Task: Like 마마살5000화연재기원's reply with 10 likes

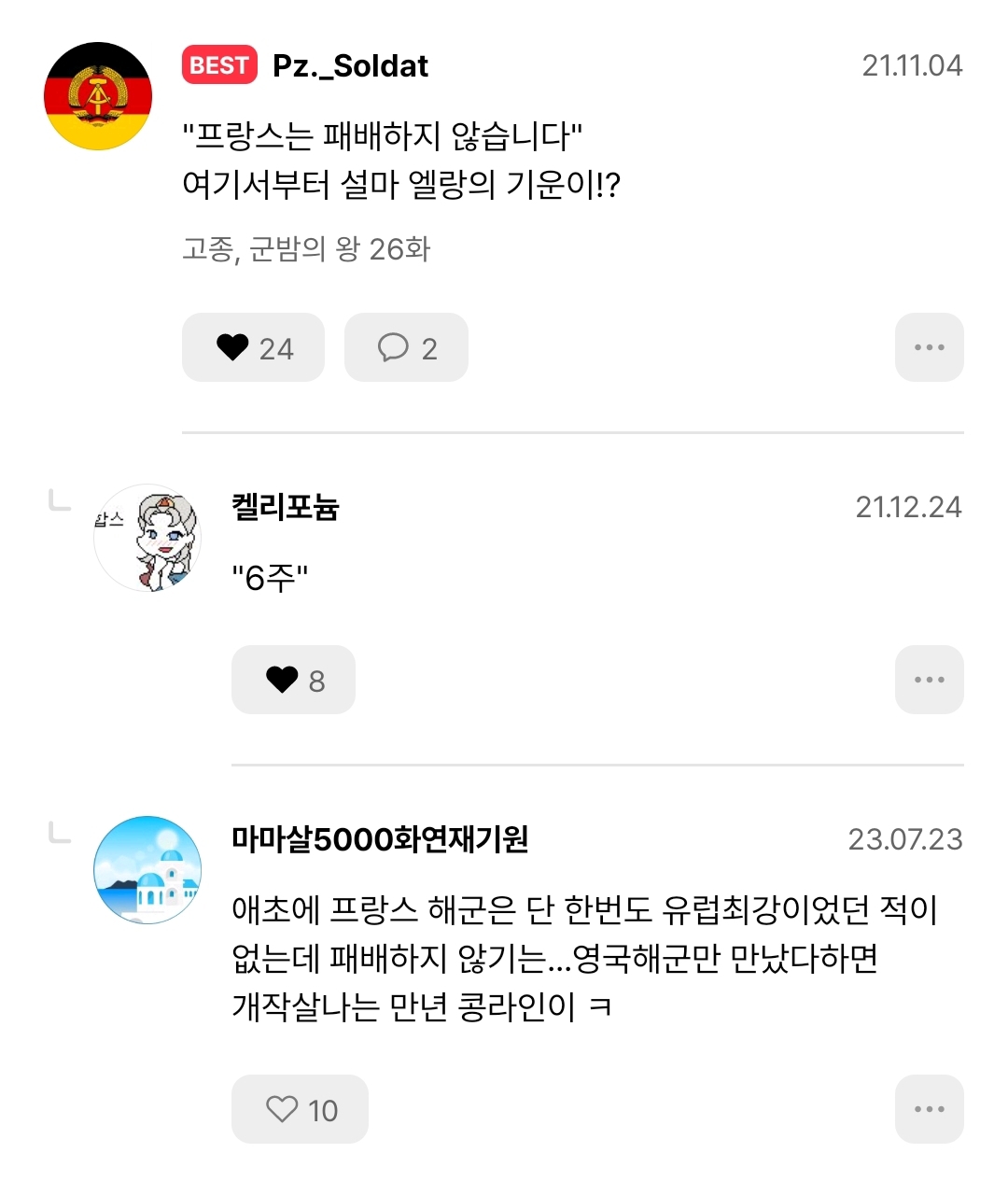Action: click(300, 1109)
